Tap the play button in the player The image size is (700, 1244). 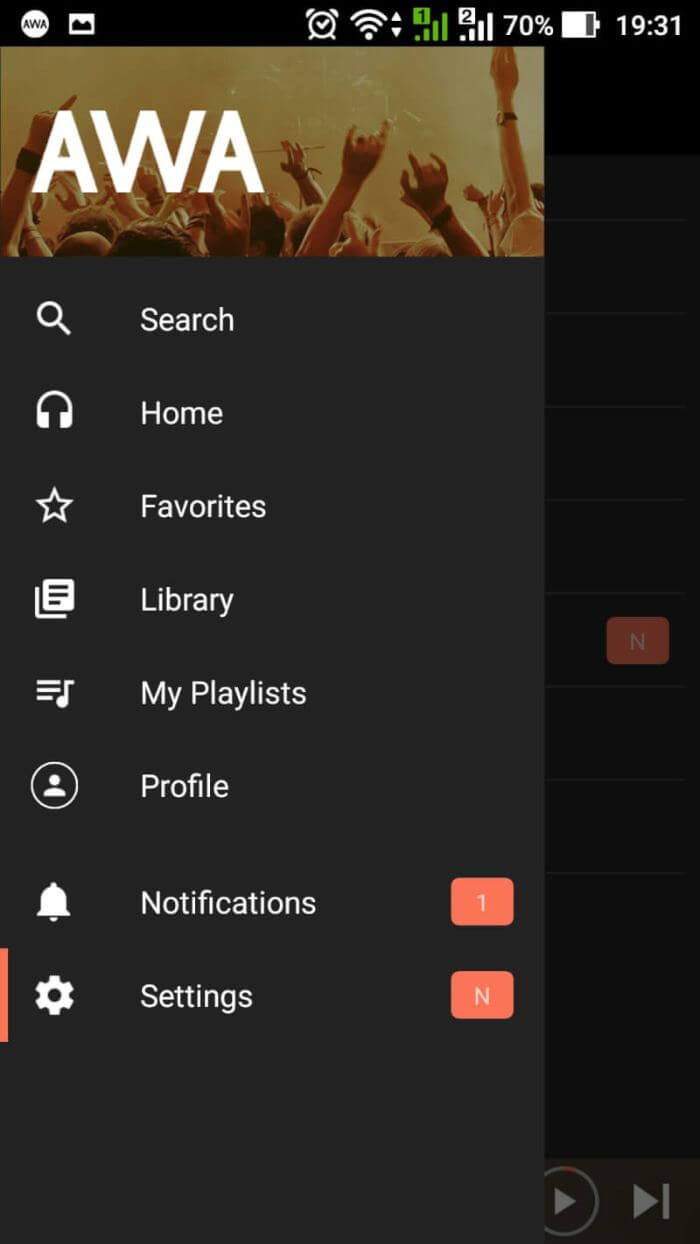[x=566, y=1201]
